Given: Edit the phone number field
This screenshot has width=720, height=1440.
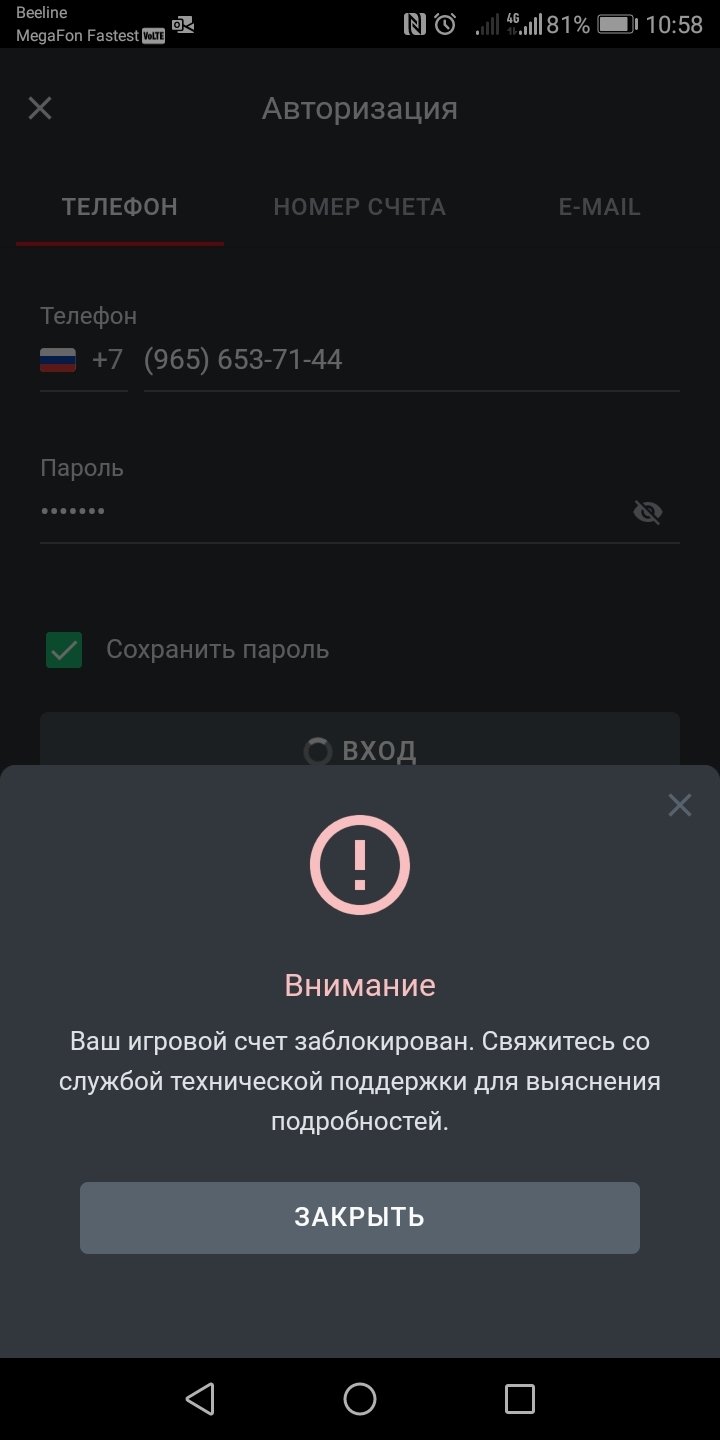Looking at the screenshot, I should point(410,360).
